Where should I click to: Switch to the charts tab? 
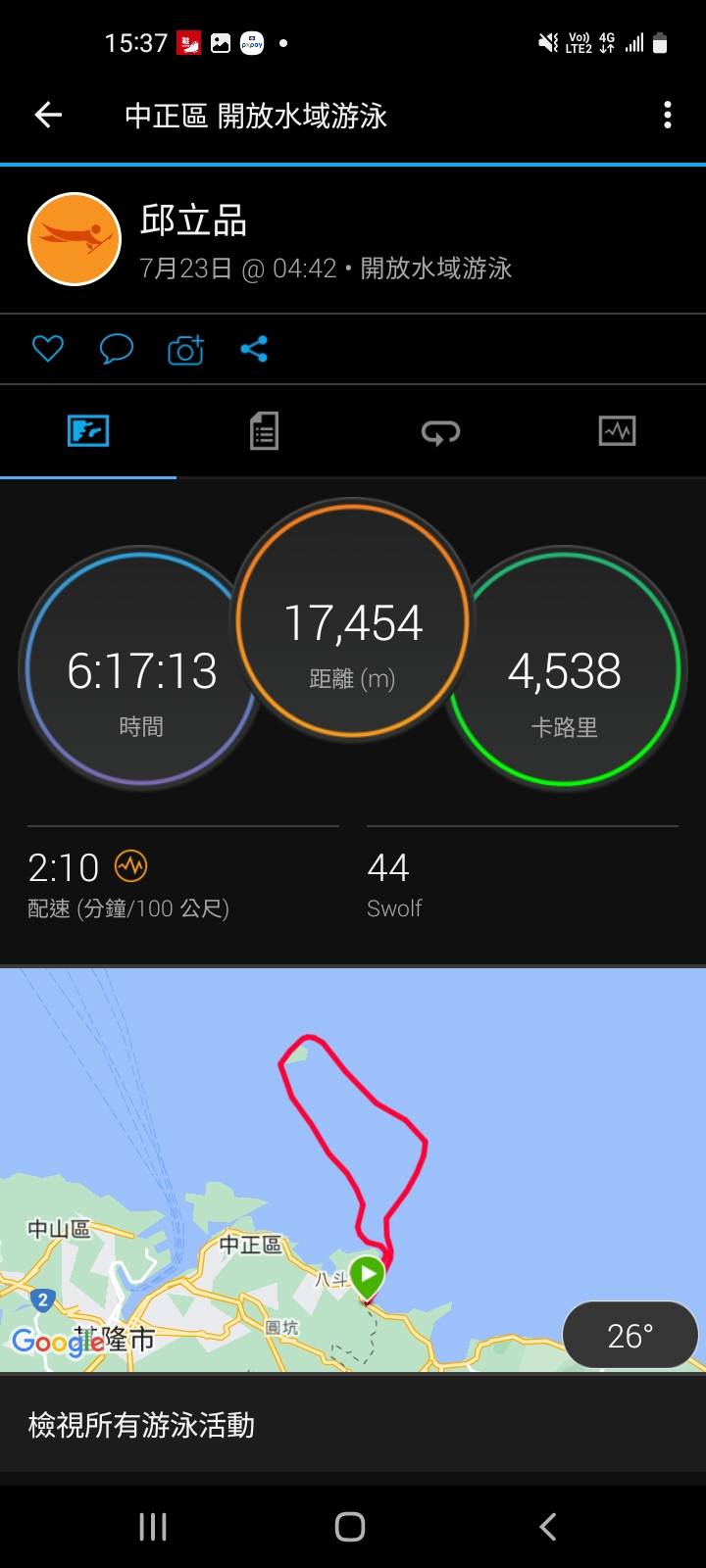(x=617, y=431)
